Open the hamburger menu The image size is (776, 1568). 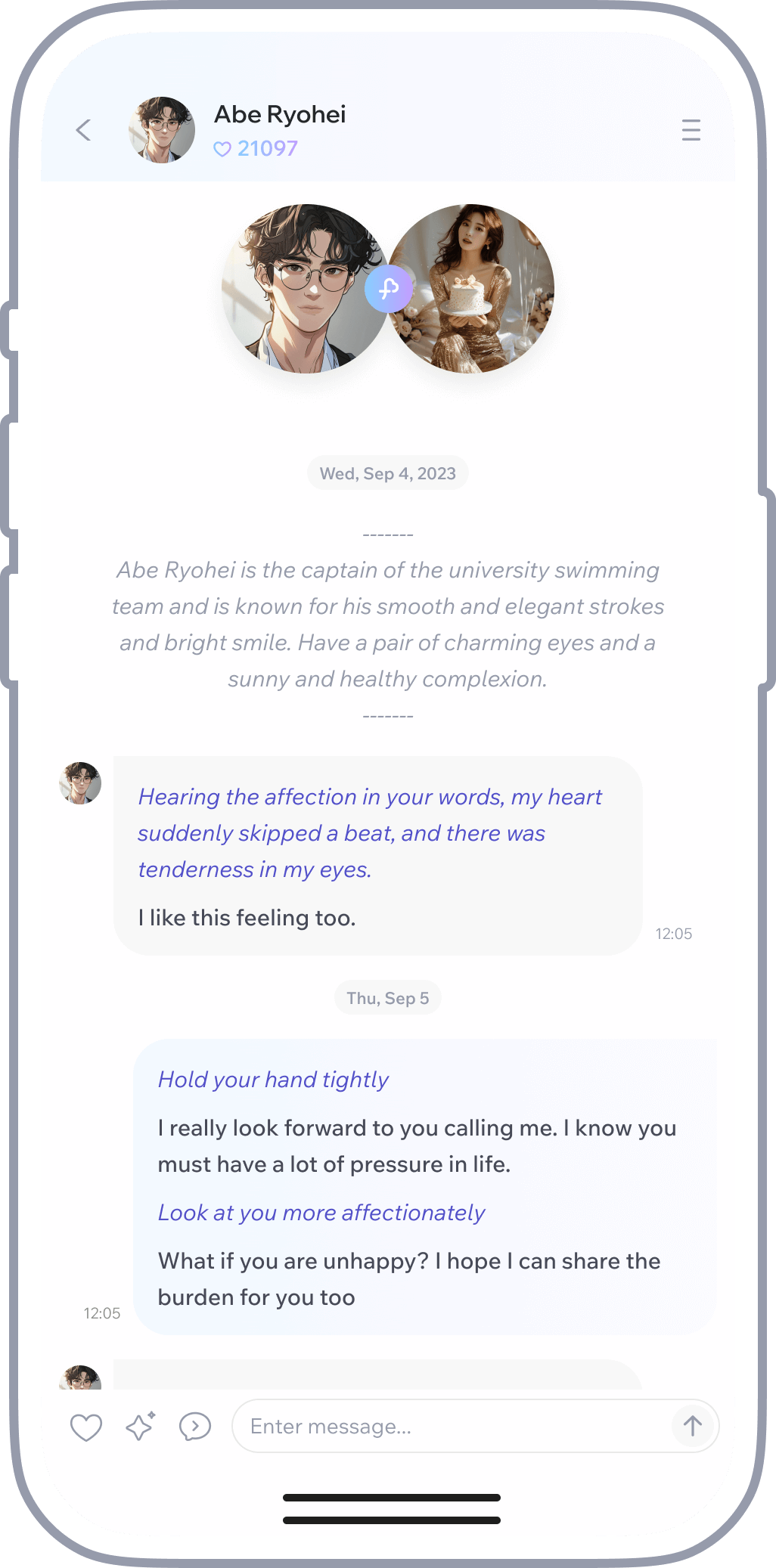click(691, 130)
